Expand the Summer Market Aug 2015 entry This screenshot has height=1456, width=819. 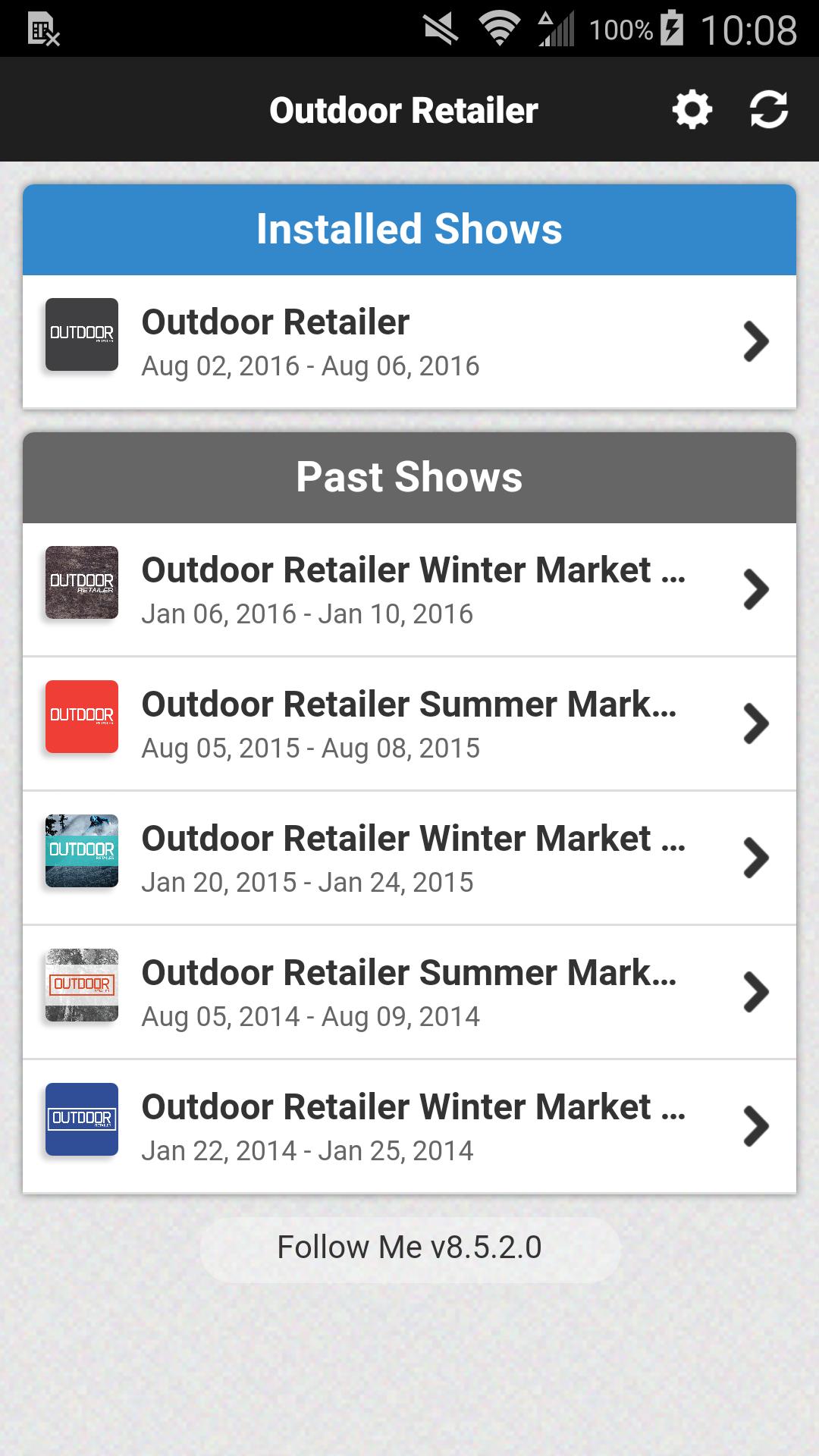tap(755, 724)
